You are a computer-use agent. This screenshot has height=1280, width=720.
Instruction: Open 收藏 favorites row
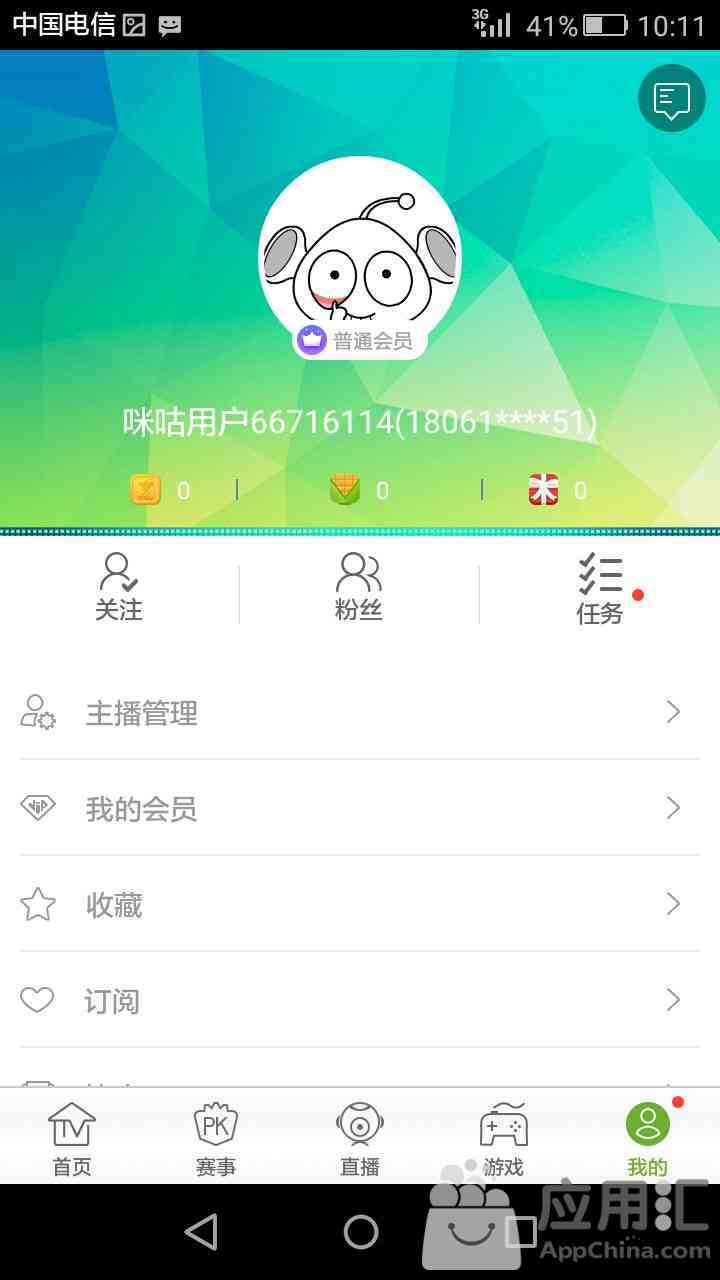tap(360, 905)
